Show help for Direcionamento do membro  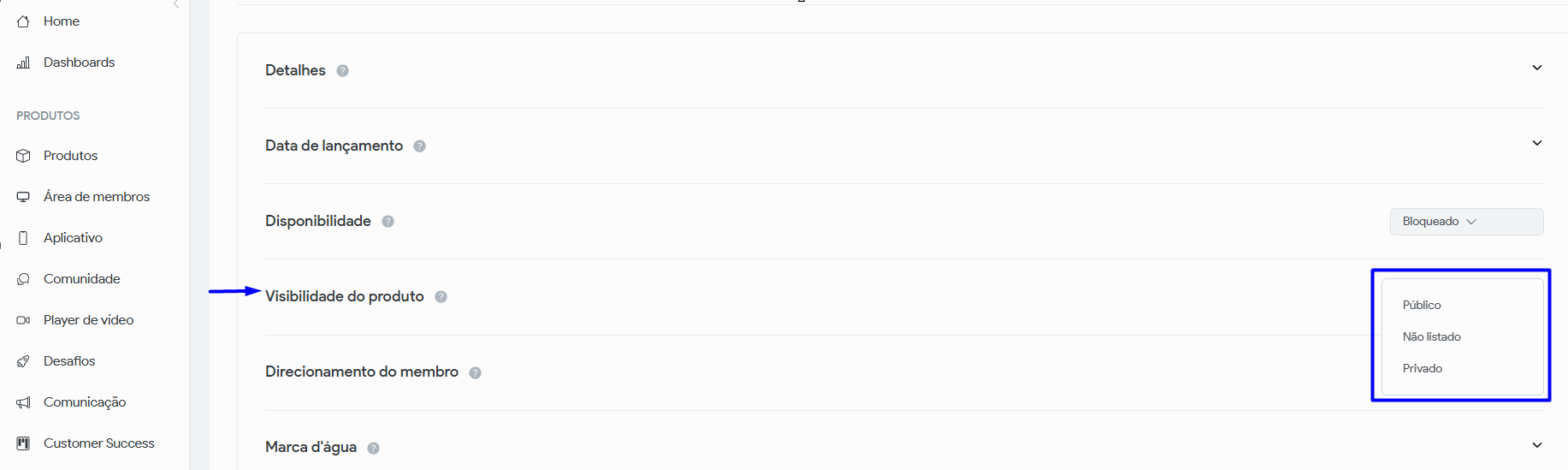click(x=475, y=373)
